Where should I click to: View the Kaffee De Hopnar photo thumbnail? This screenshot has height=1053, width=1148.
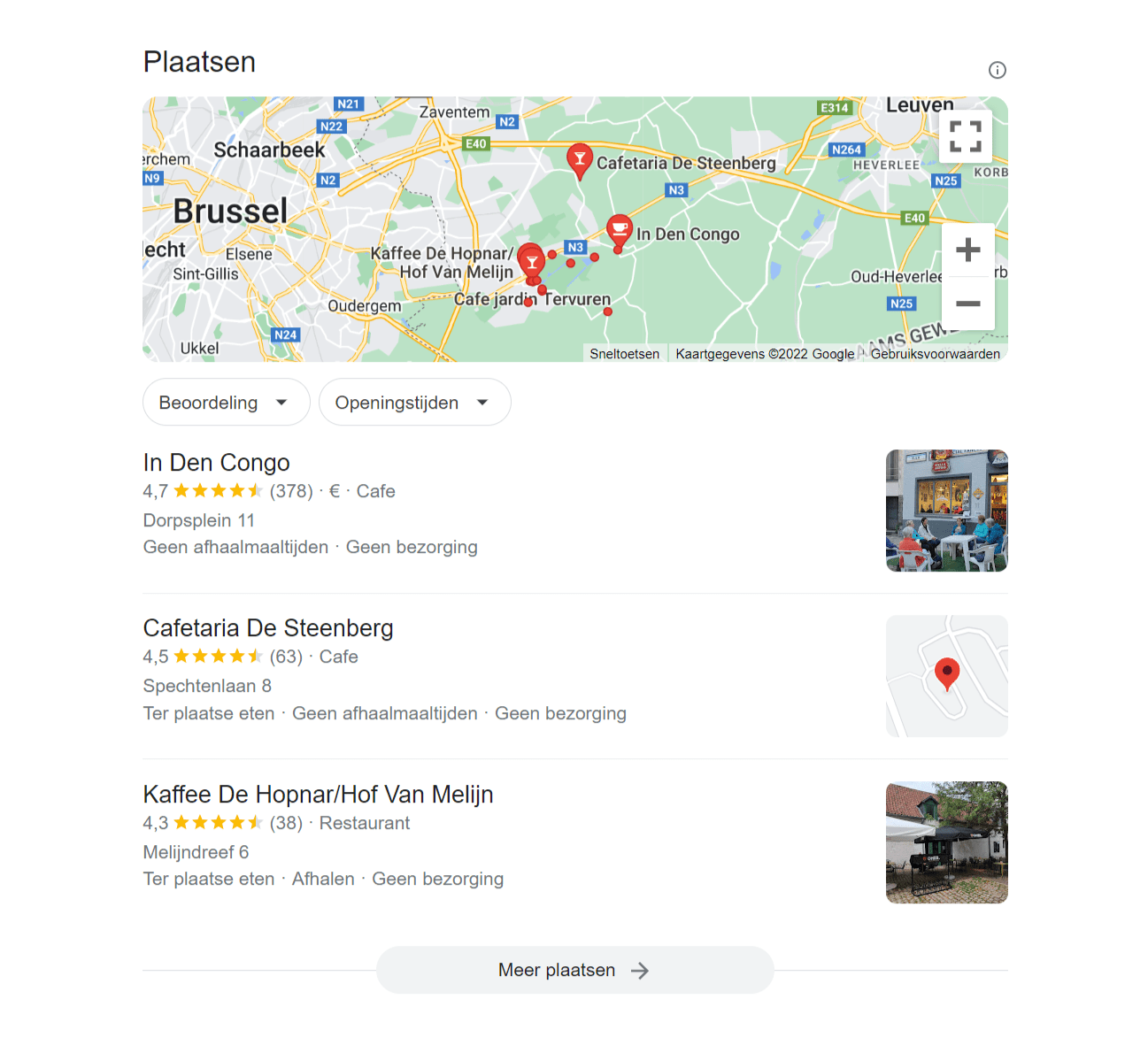[946, 842]
